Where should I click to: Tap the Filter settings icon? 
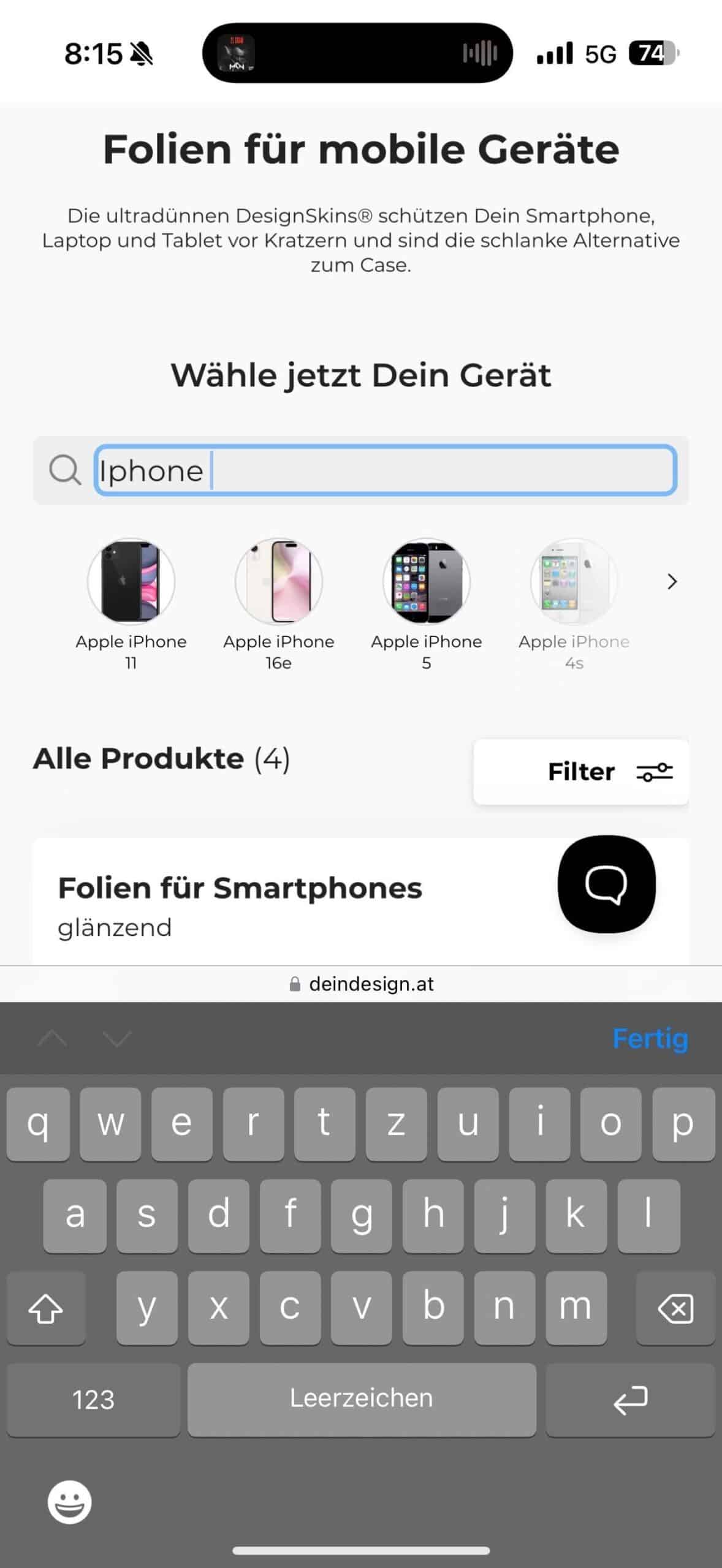click(x=653, y=772)
